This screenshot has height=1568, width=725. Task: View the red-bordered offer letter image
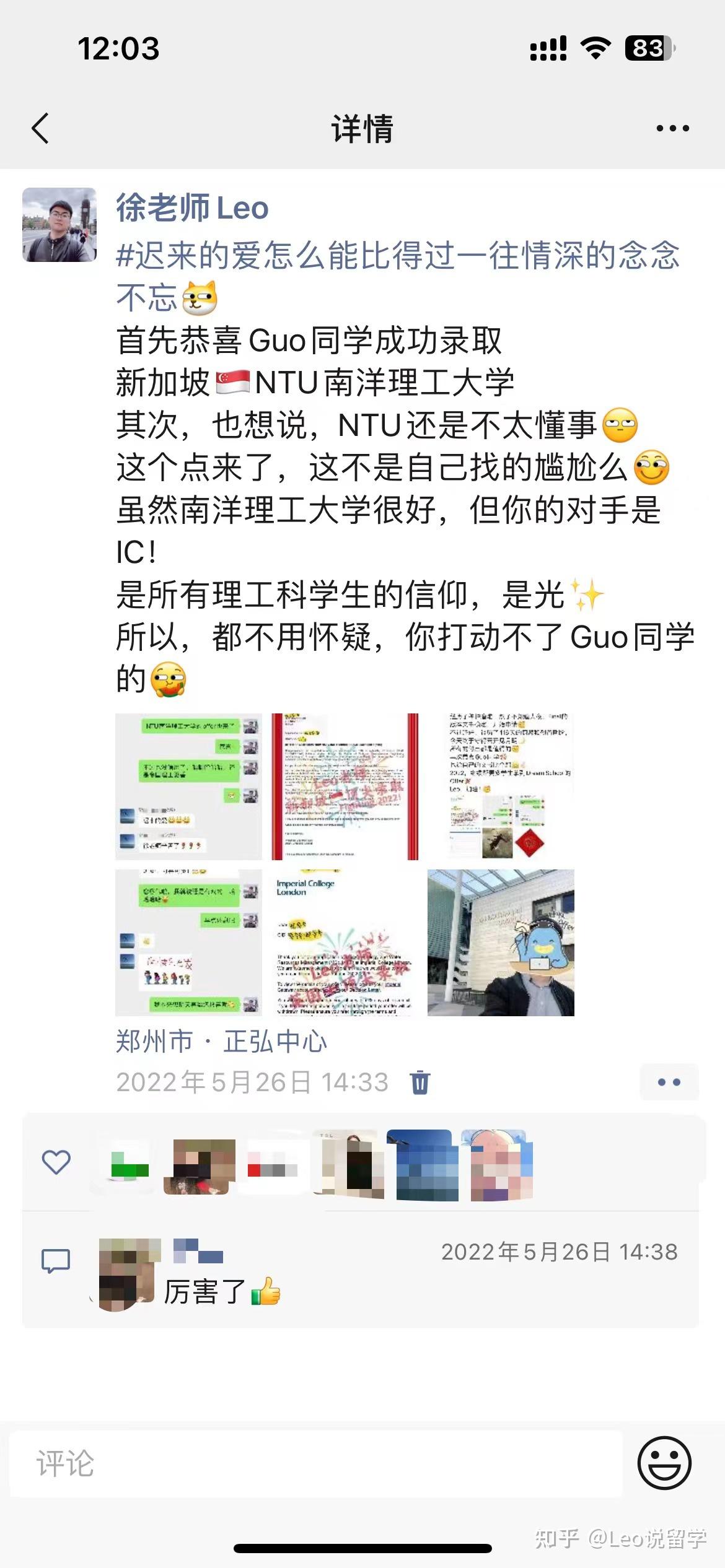pos(345,786)
